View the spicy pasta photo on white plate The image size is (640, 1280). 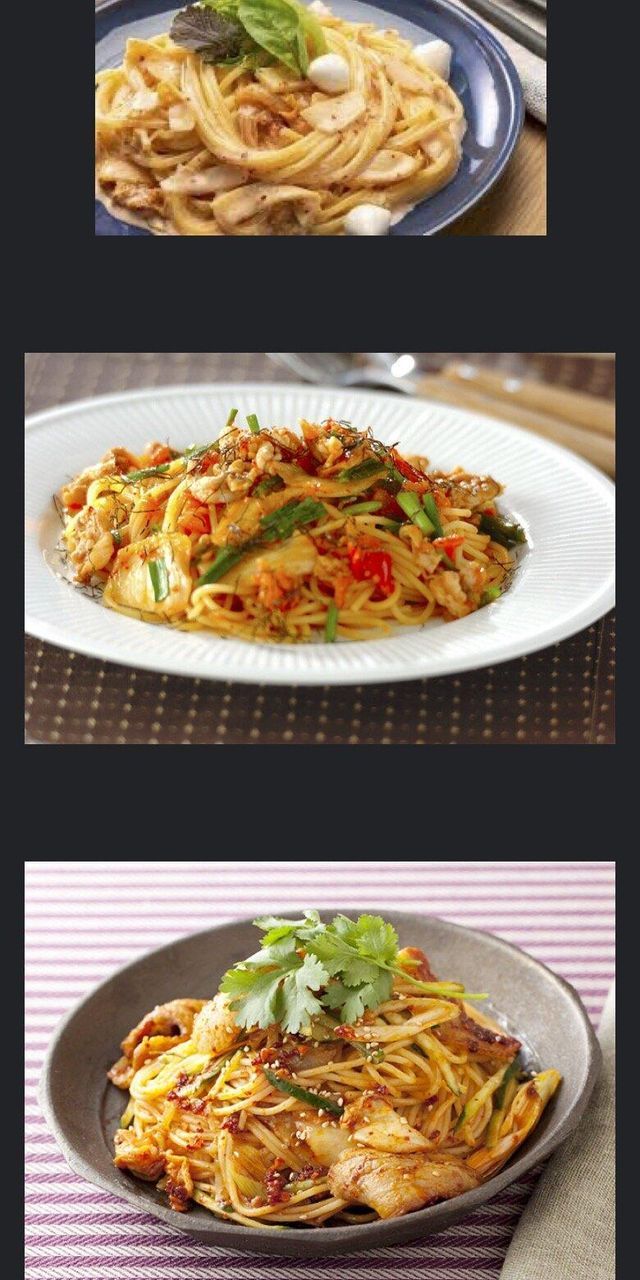pos(320,548)
